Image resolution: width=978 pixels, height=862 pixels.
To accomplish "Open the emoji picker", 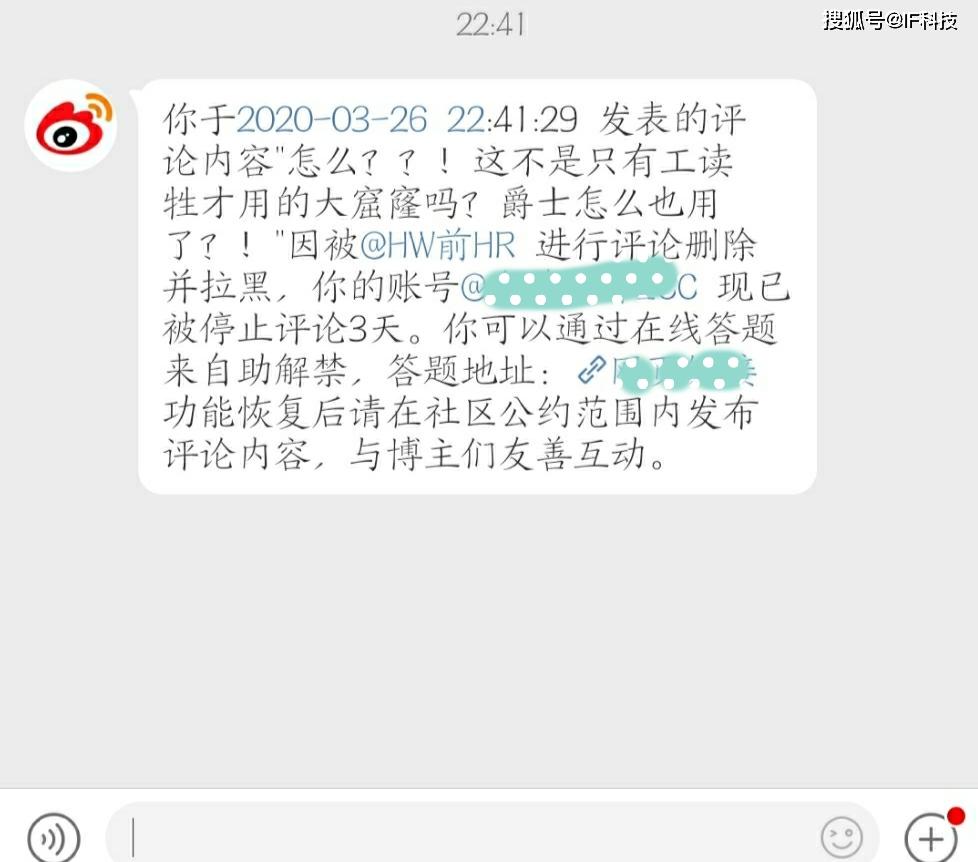I will [841, 836].
